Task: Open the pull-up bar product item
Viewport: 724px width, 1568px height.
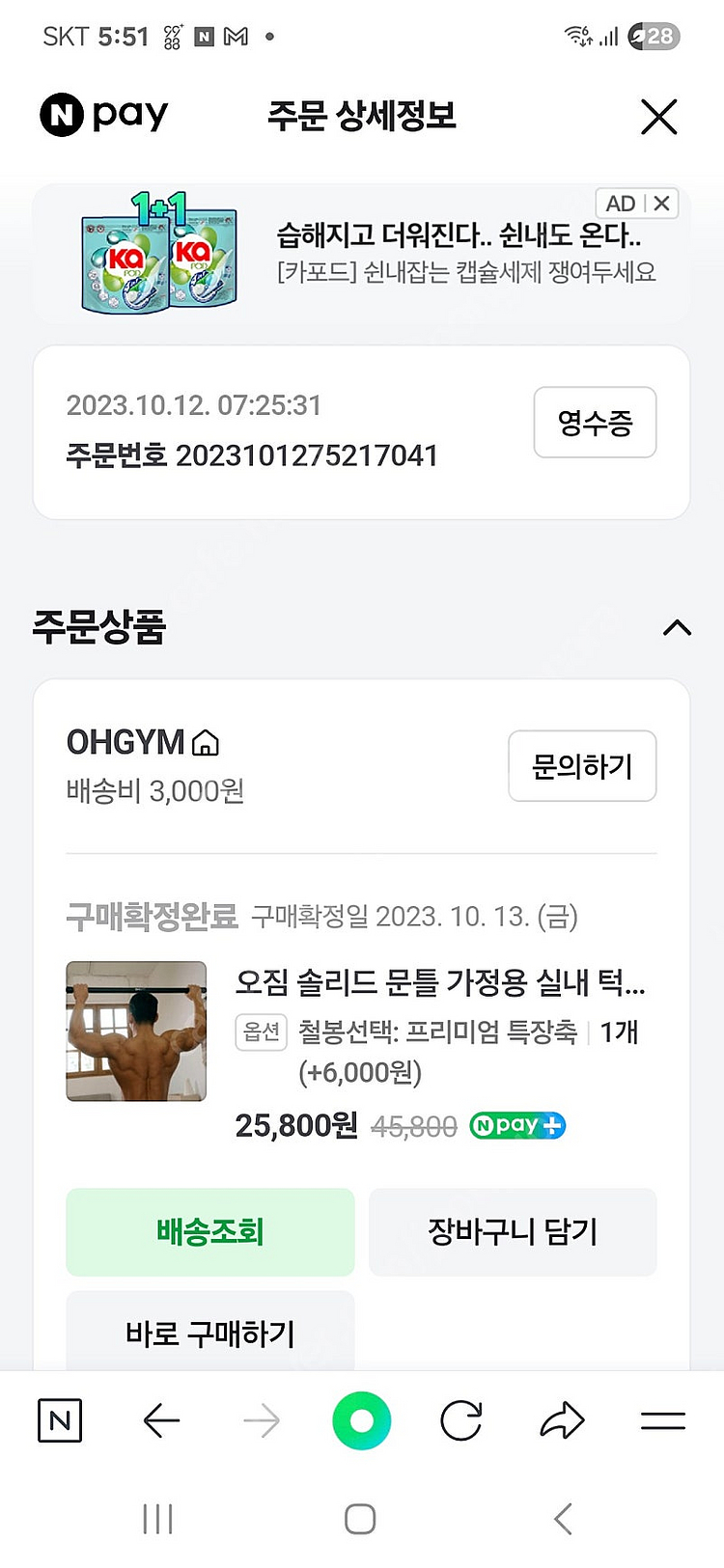Action: pyautogui.click(x=439, y=983)
